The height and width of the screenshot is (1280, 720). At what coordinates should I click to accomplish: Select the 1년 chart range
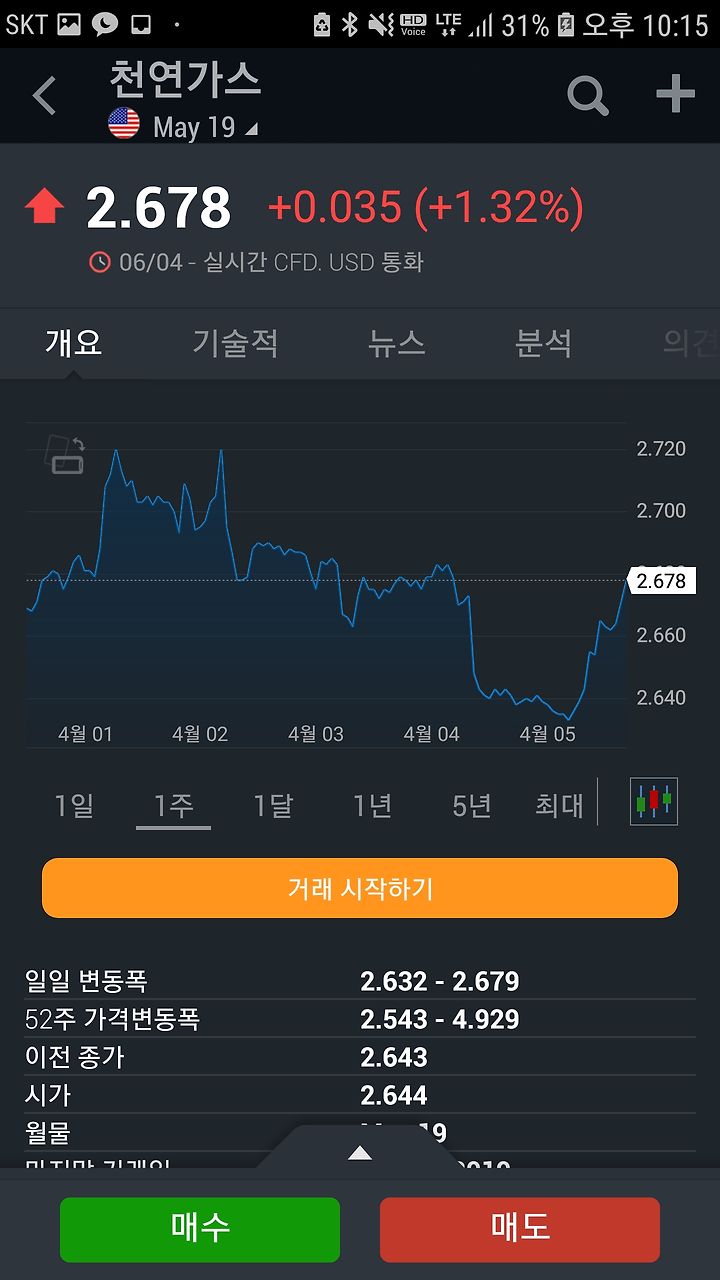[x=372, y=805]
